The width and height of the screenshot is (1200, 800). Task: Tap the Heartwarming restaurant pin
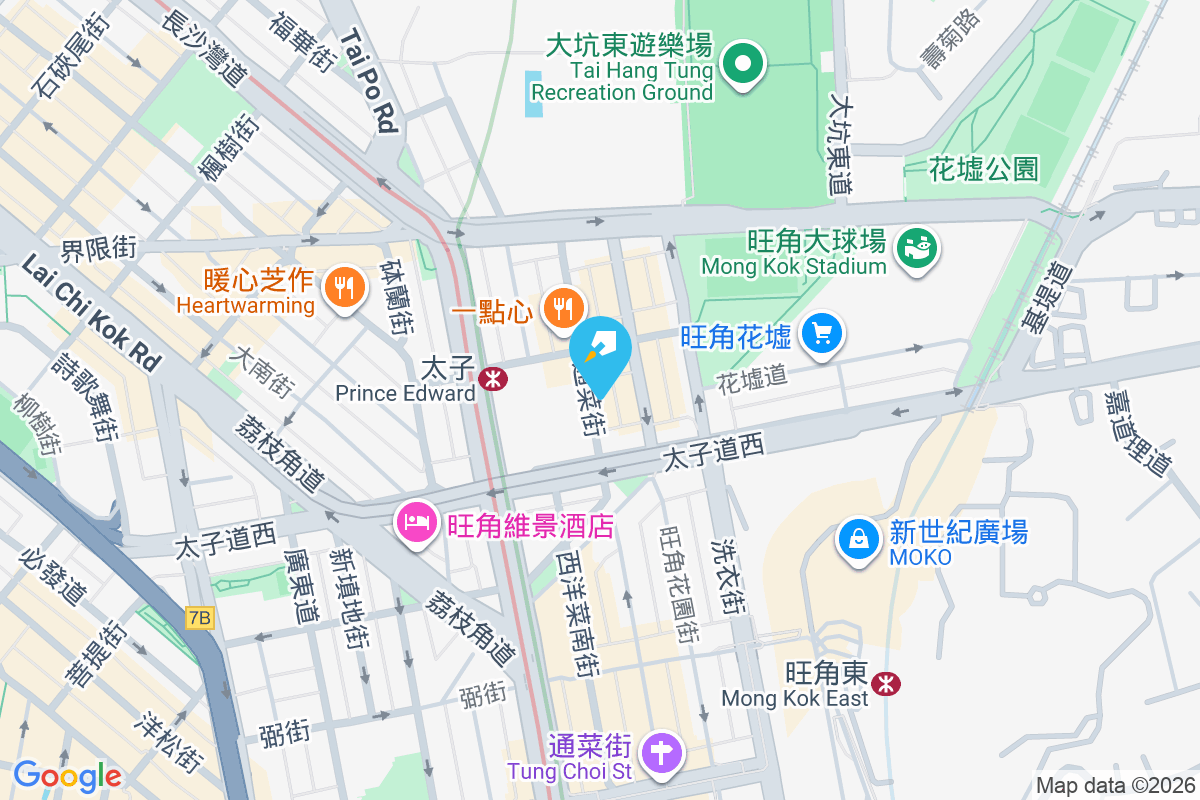[343, 289]
